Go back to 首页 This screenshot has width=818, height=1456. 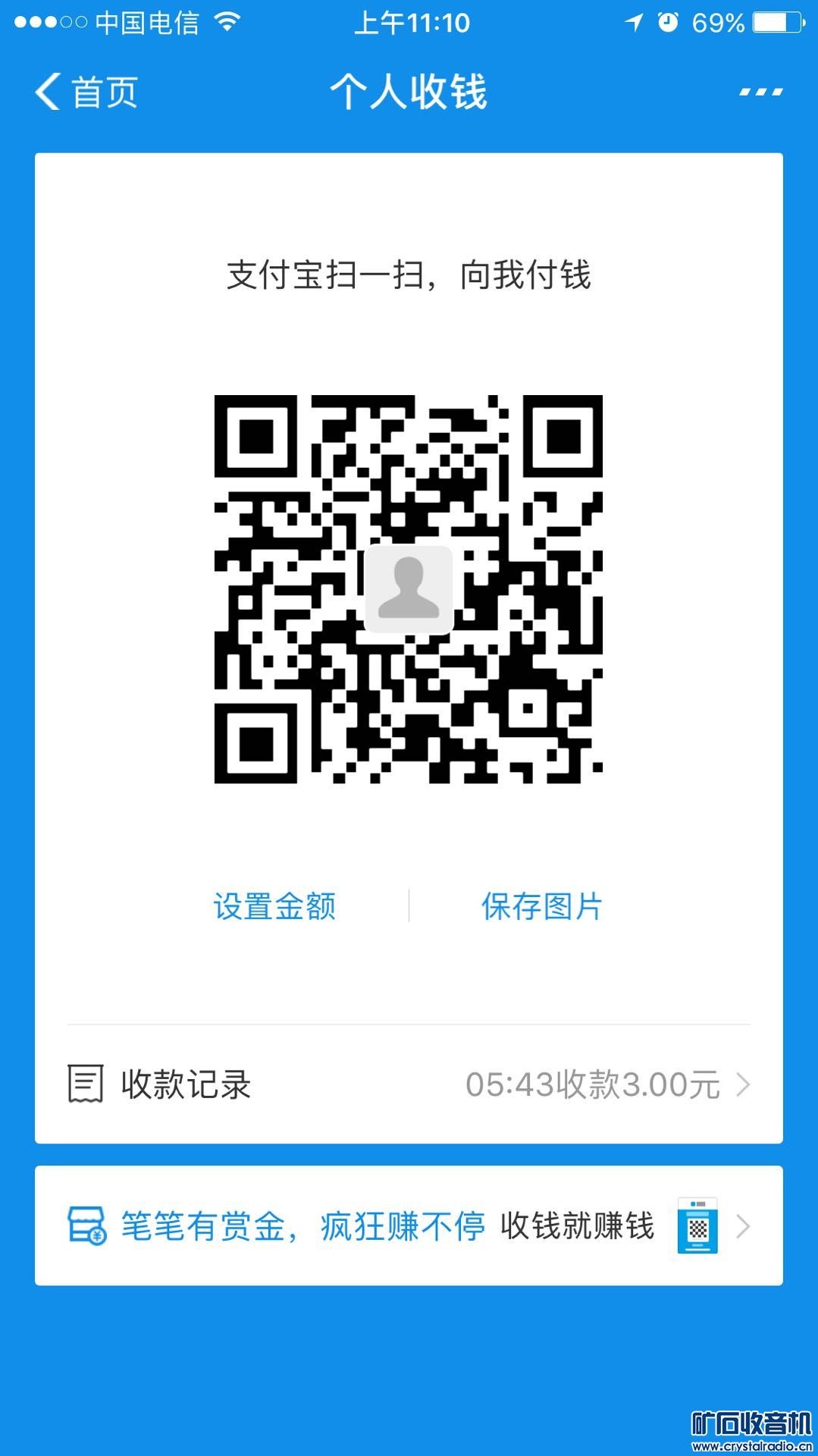86,93
